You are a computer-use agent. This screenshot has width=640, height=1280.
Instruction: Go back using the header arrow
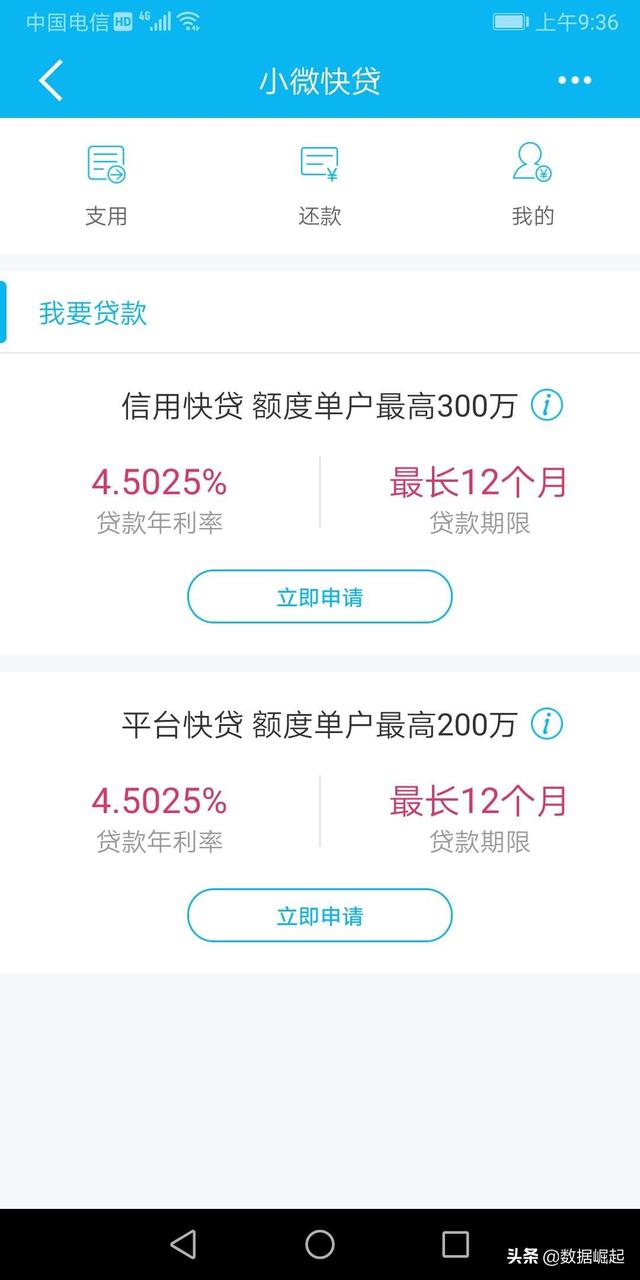[x=51, y=80]
